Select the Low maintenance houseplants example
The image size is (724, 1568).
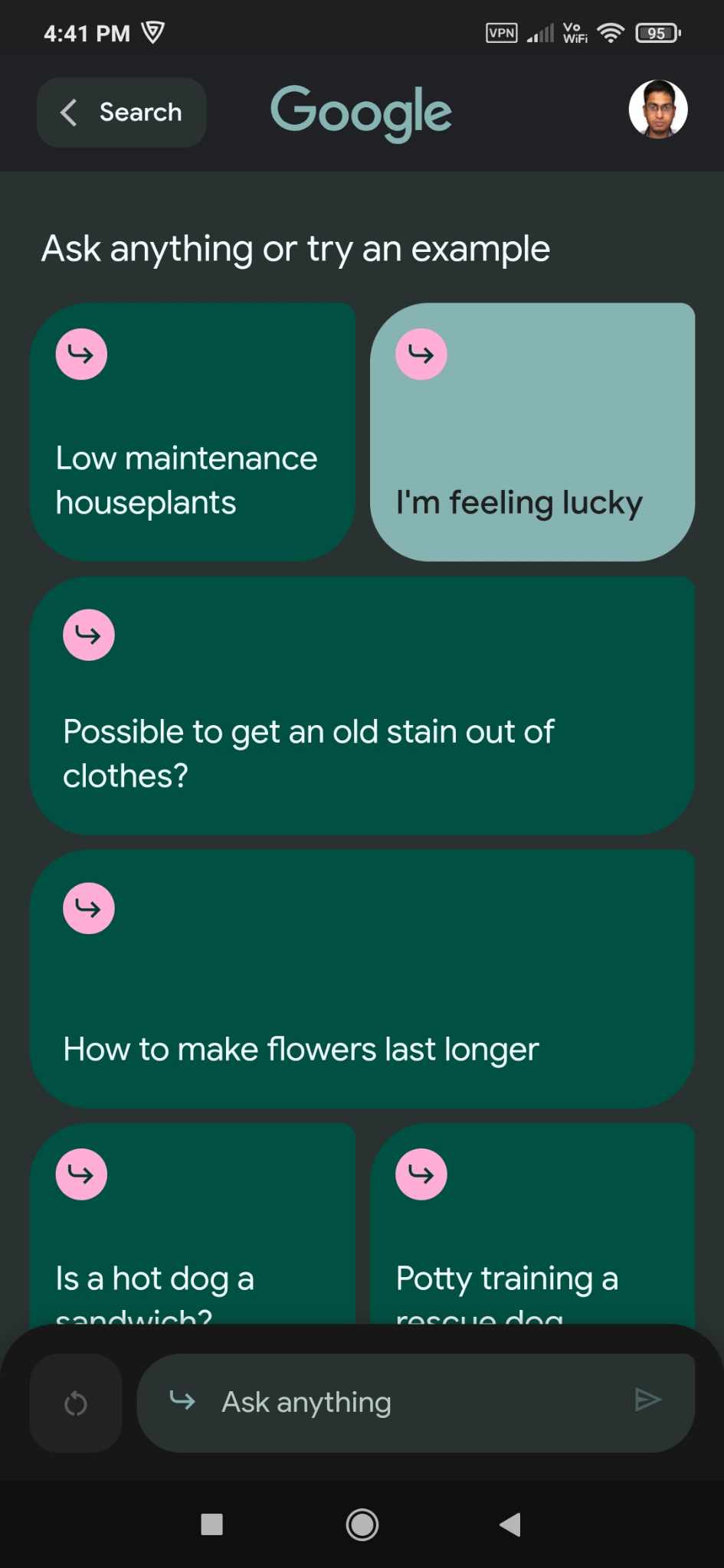point(192,432)
